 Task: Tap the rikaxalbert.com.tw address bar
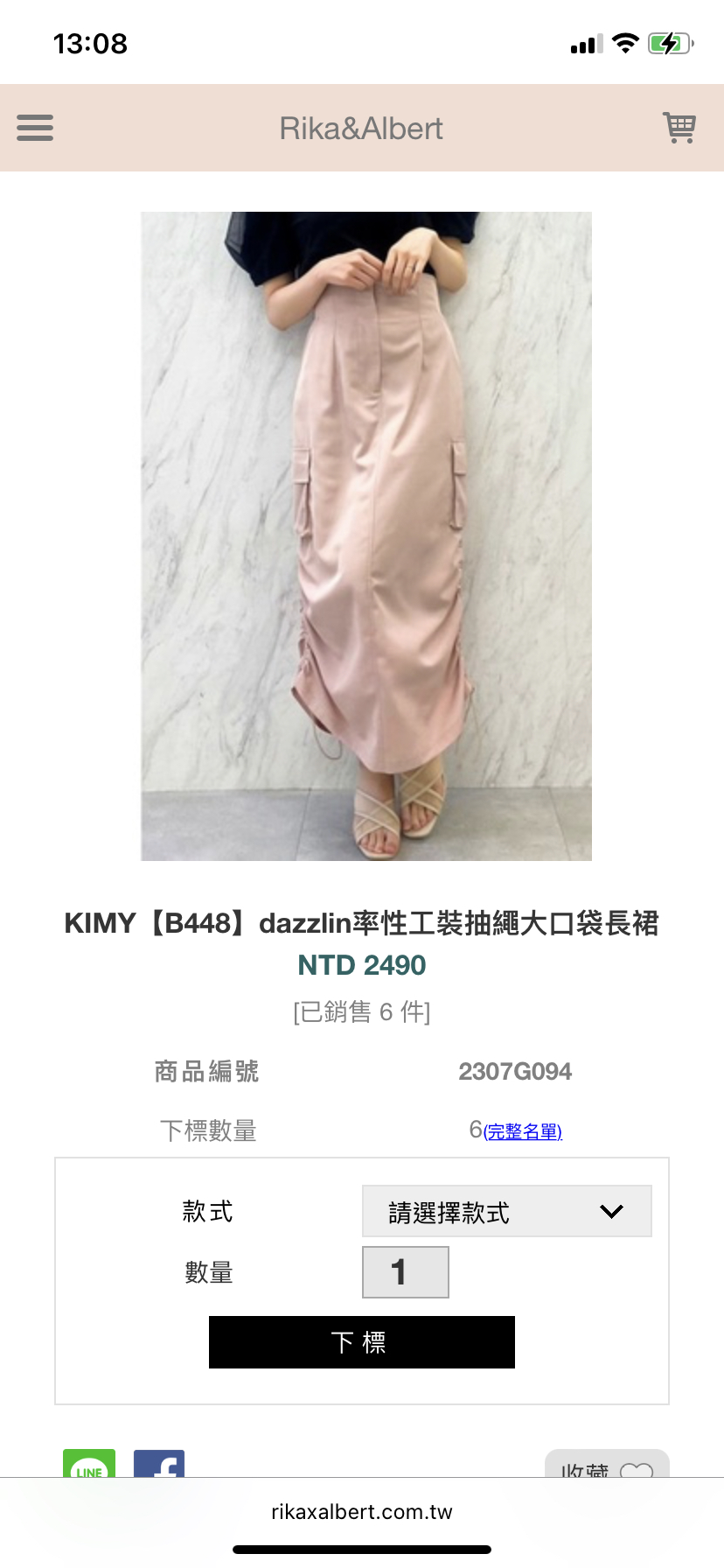[x=362, y=1512]
